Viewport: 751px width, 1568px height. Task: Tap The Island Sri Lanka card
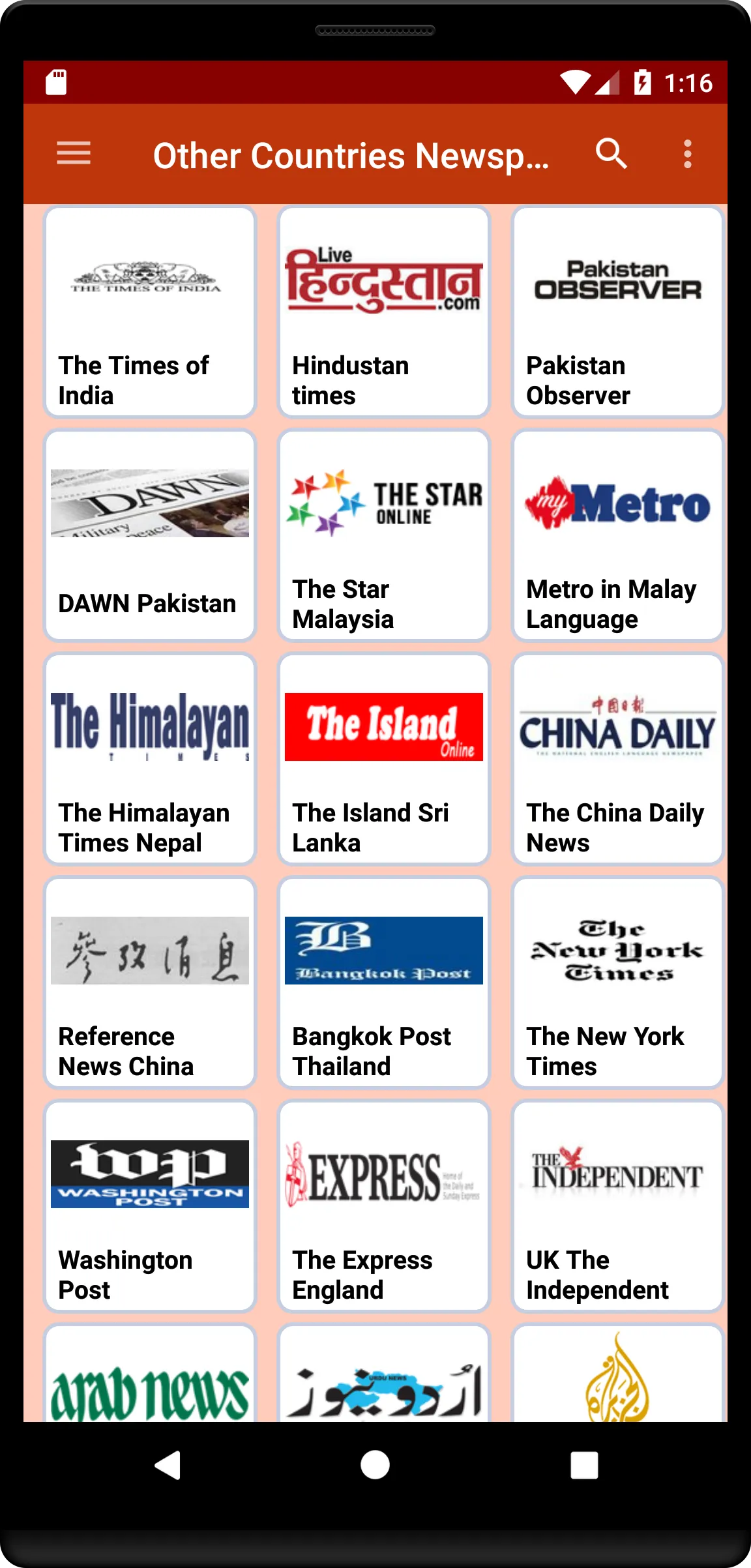click(384, 760)
